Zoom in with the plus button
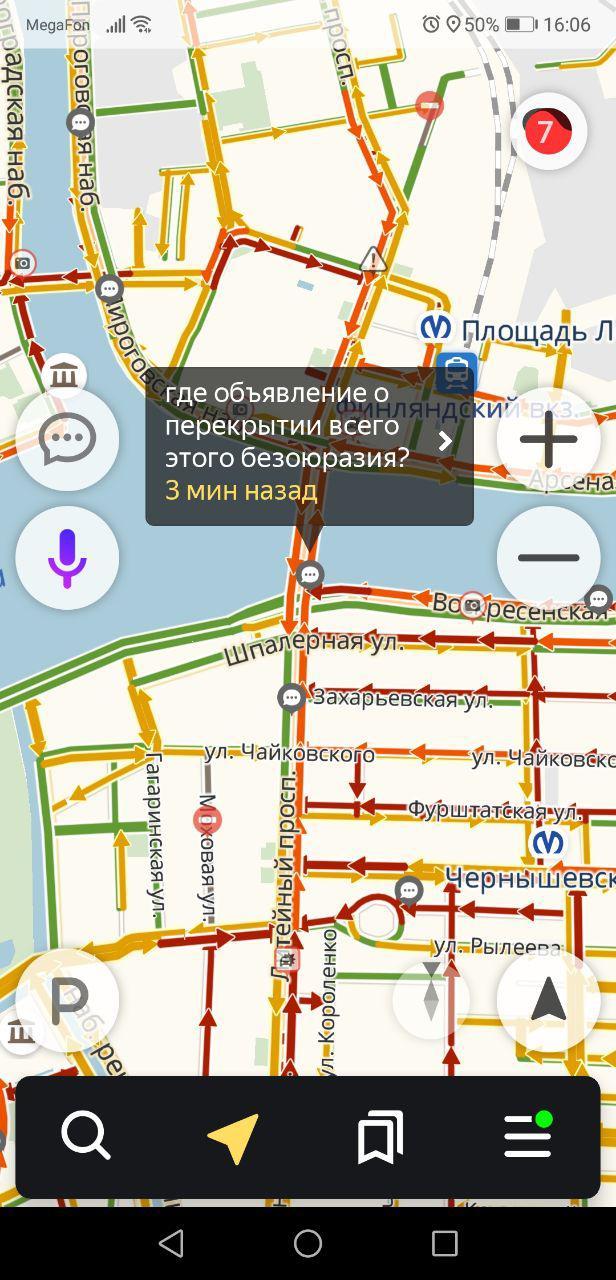Screen dimensions: 616x1280 point(548,438)
